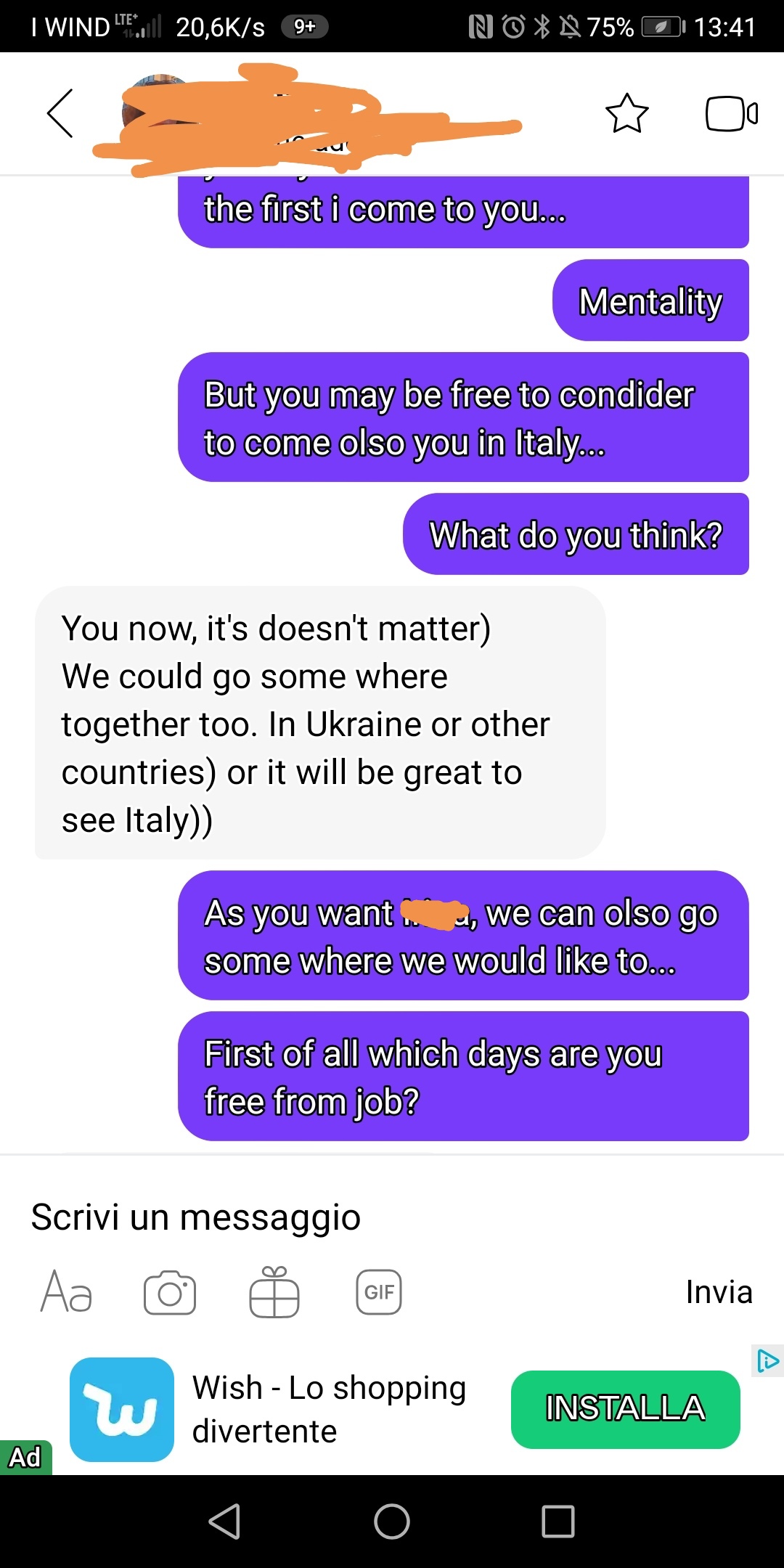This screenshot has height=1568, width=784.
Task: Tap Invia to send message
Action: tap(719, 1292)
